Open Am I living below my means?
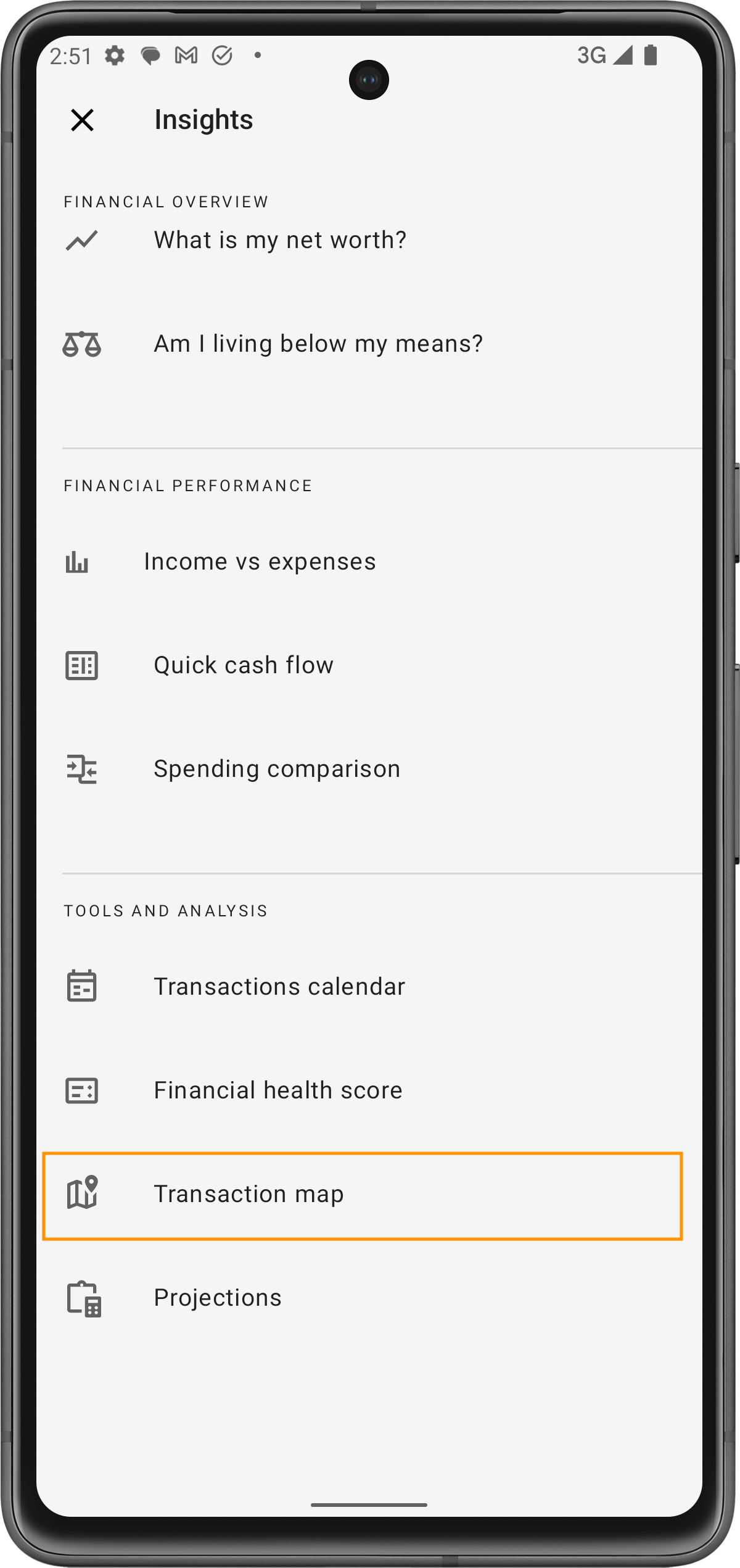This screenshot has height=1568, width=740. (x=318, y=344)
